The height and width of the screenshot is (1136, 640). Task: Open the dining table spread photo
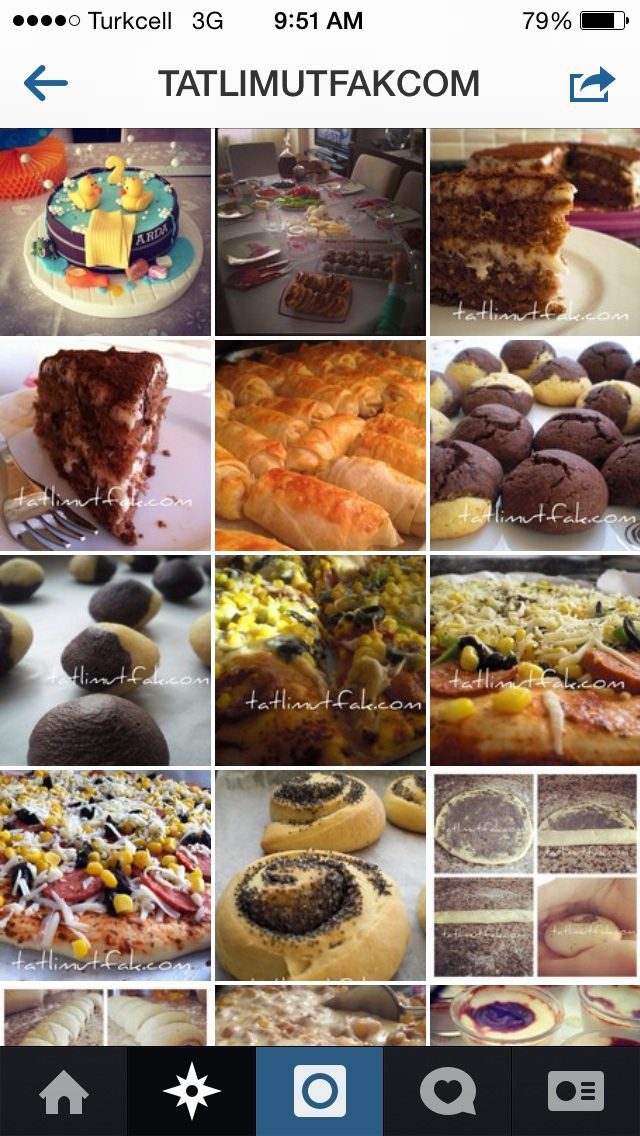(320, 232)
